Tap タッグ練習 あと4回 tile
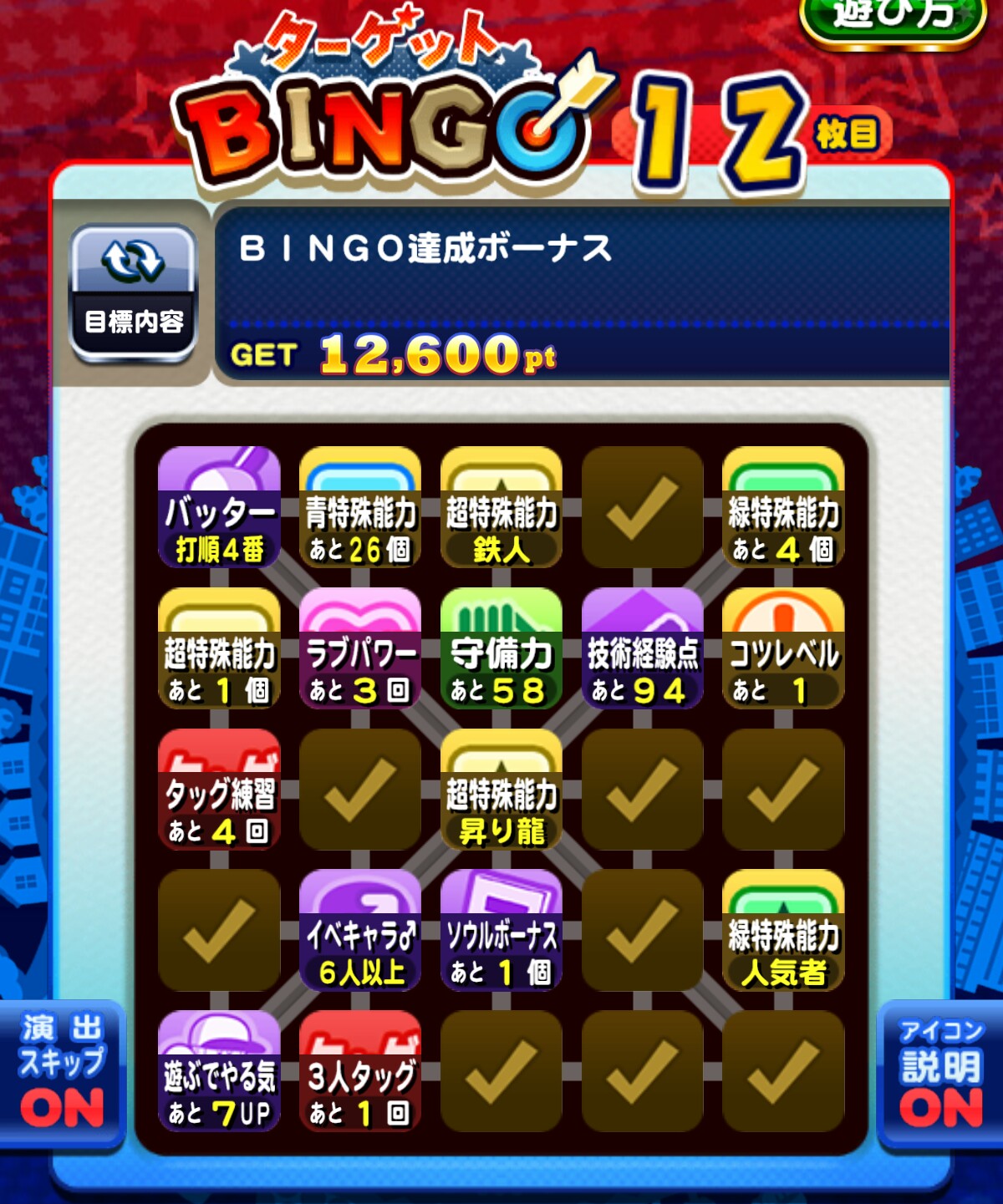The width and height of the screenshot is (1003, 1204). (219, 790)
